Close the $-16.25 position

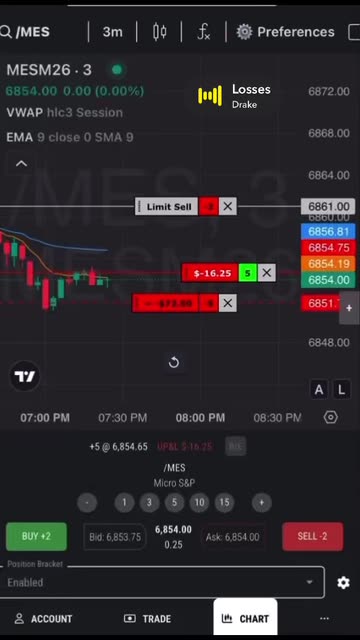click(x=267, y=273)
